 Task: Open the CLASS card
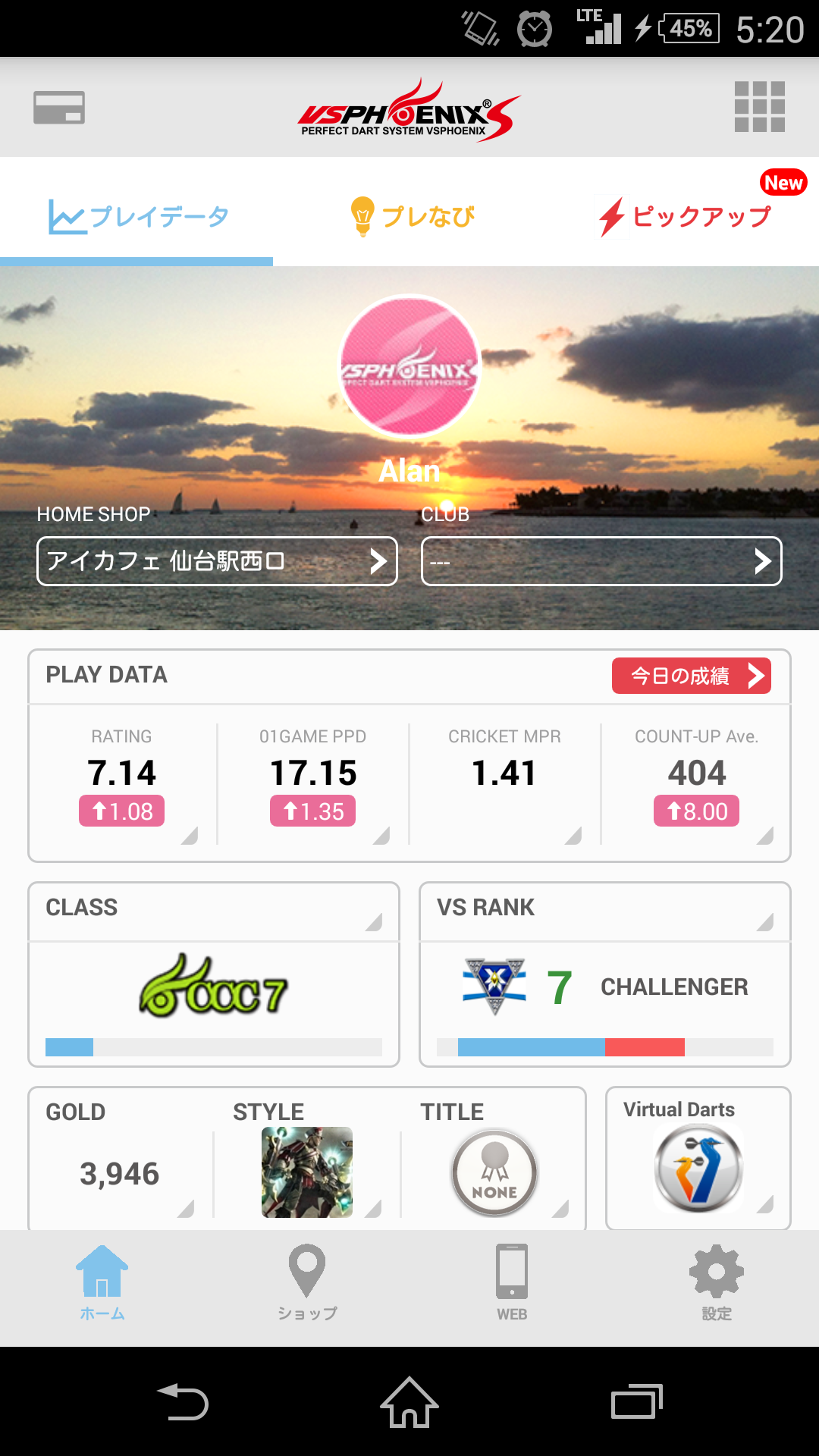pyautogui.click(x=214, y=974)
